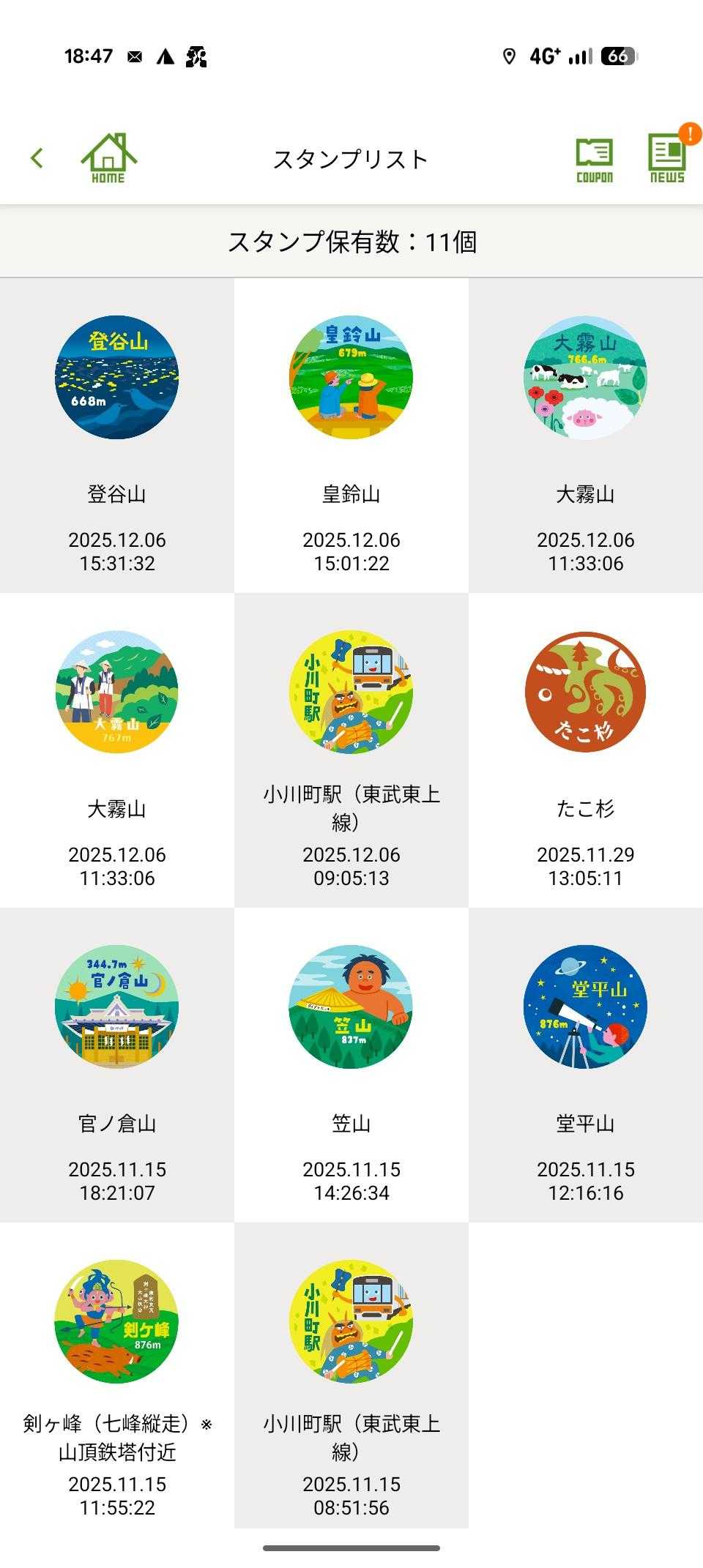View the 皇鈴山 stamp
The image size is (703, 1568).
(351, 378)
